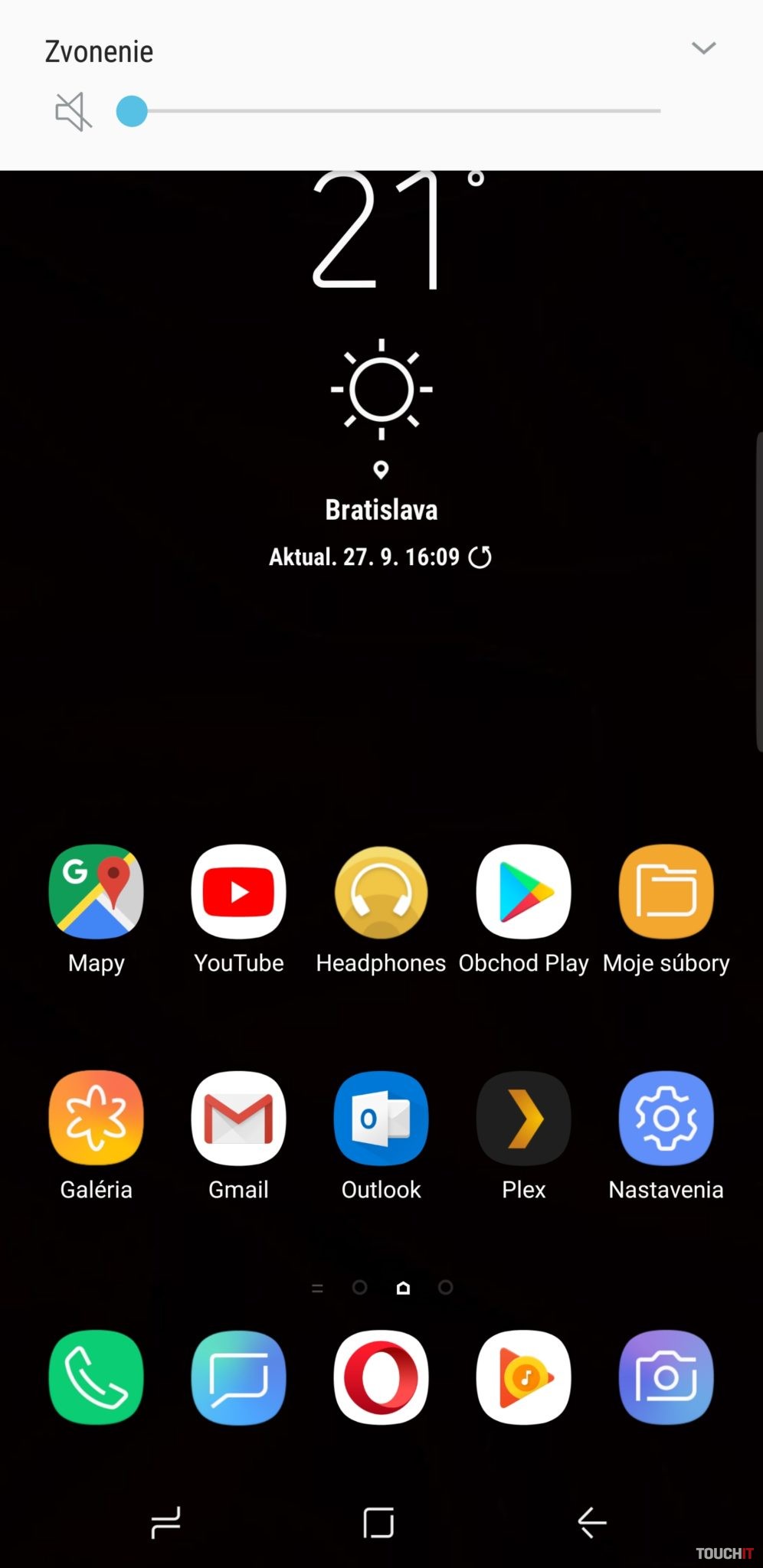Image resolution: width=763 pixels, height=1568 pixels.
Task: Open Outlook mail
Action: [381, 1119]
